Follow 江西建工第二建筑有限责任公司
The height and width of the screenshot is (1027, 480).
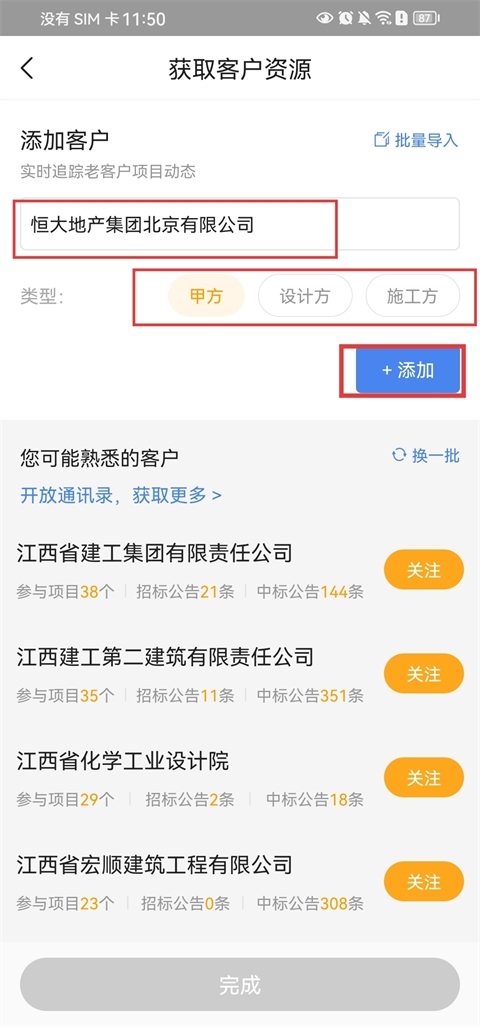coord(424,674)
